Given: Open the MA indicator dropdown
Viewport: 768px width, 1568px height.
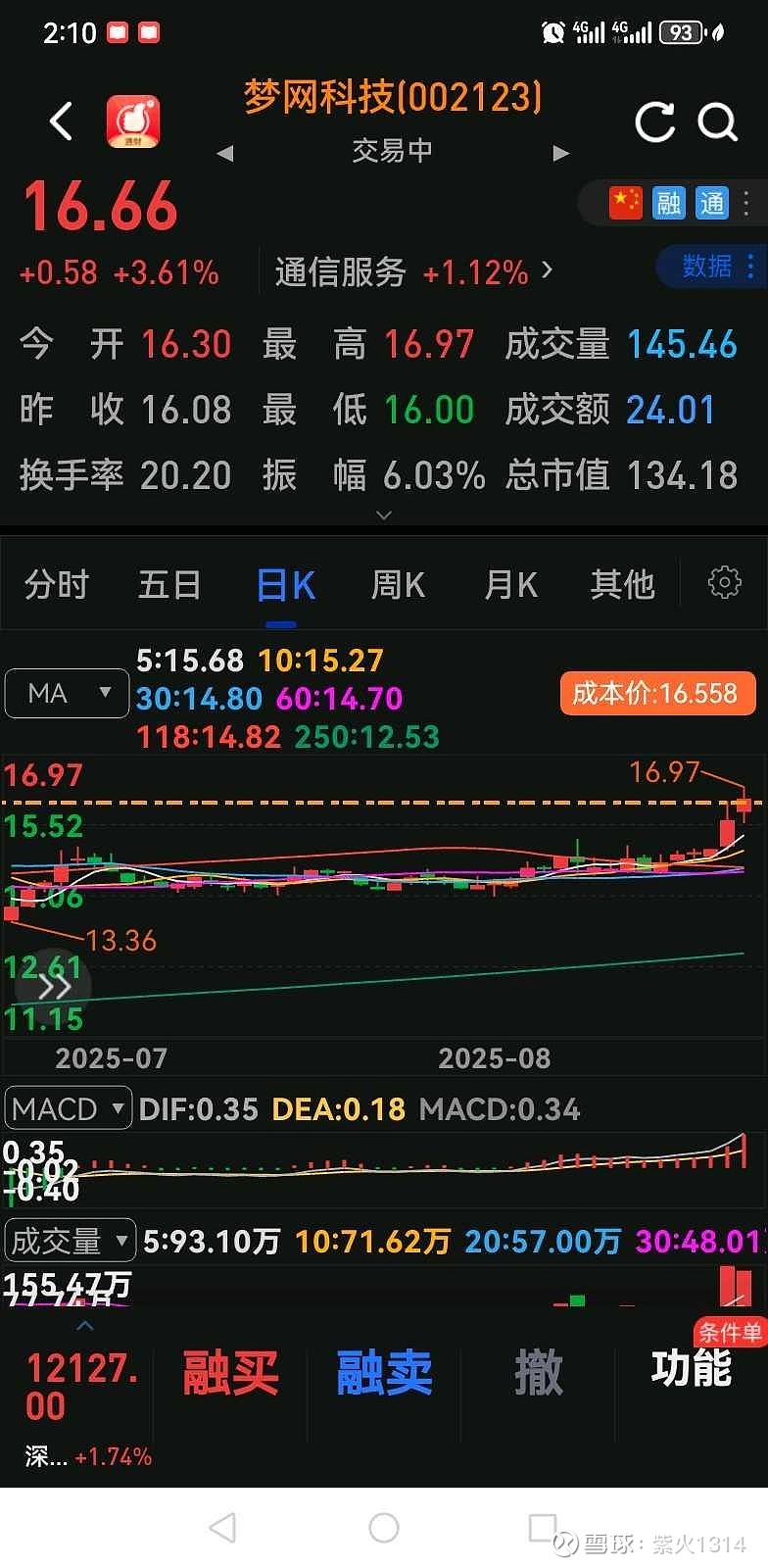Looking at the screenshot, I should 67,694.
